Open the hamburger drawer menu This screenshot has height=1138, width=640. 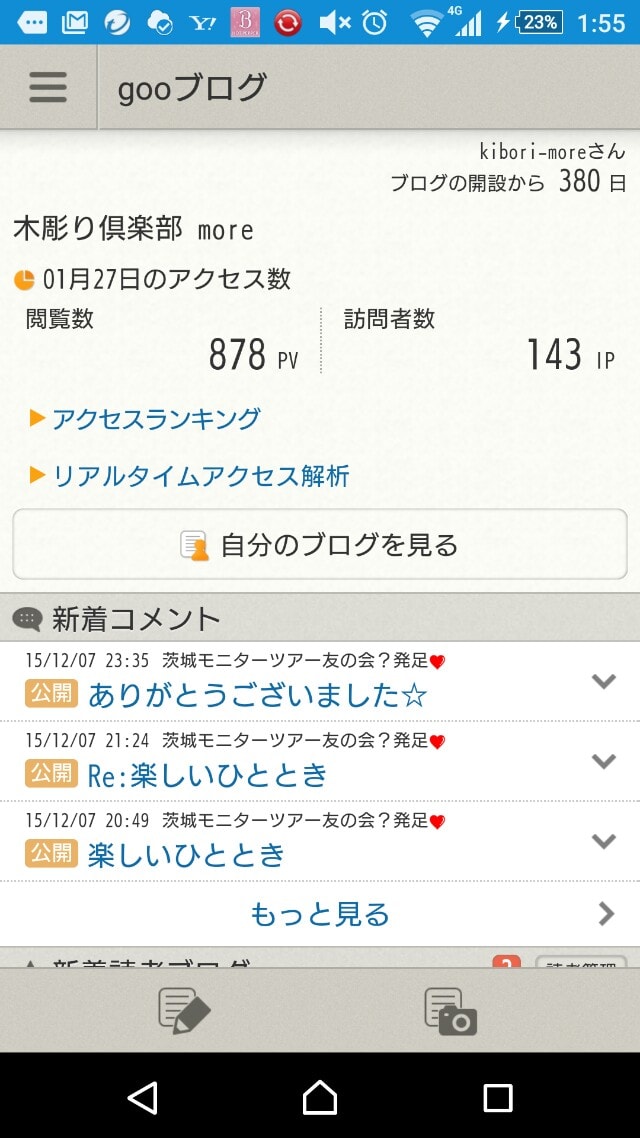48,87
